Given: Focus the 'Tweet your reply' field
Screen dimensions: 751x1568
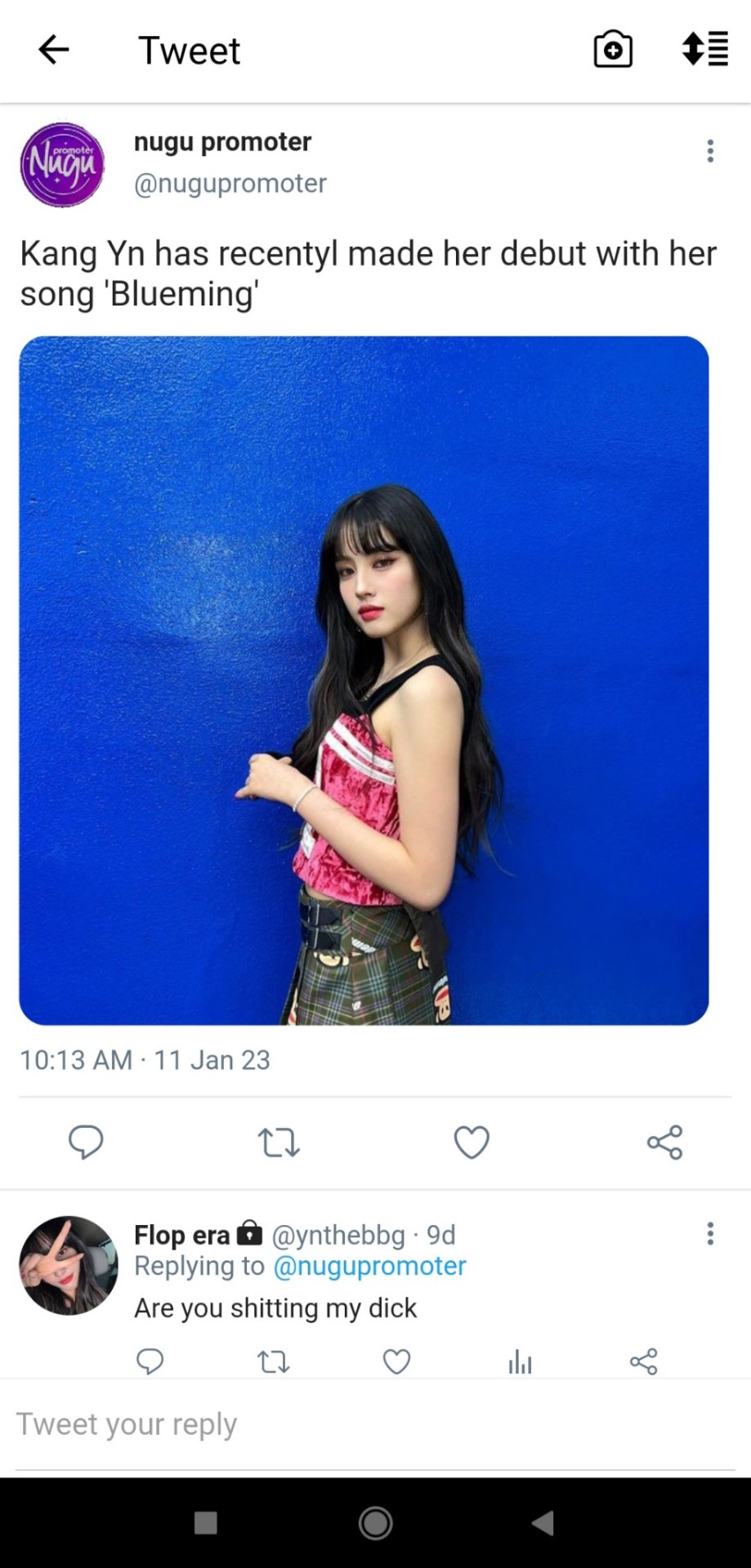Looking at the screenshot, I should tap(327, 1424).
